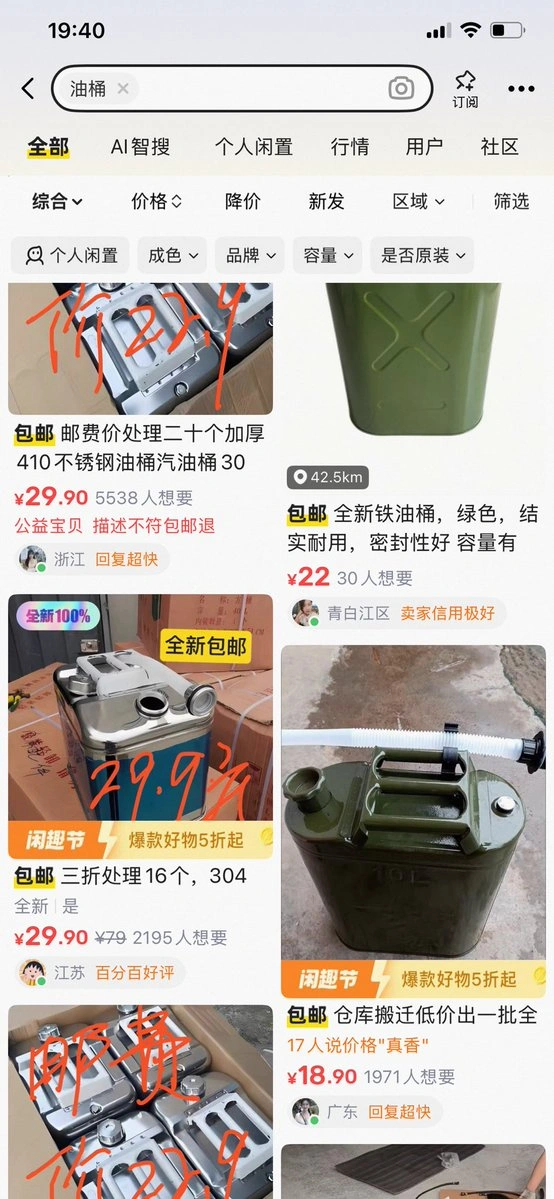Switch to the 个人闲置 top tab
This screenshot has width=554, height=1199.
click(253, 147)
